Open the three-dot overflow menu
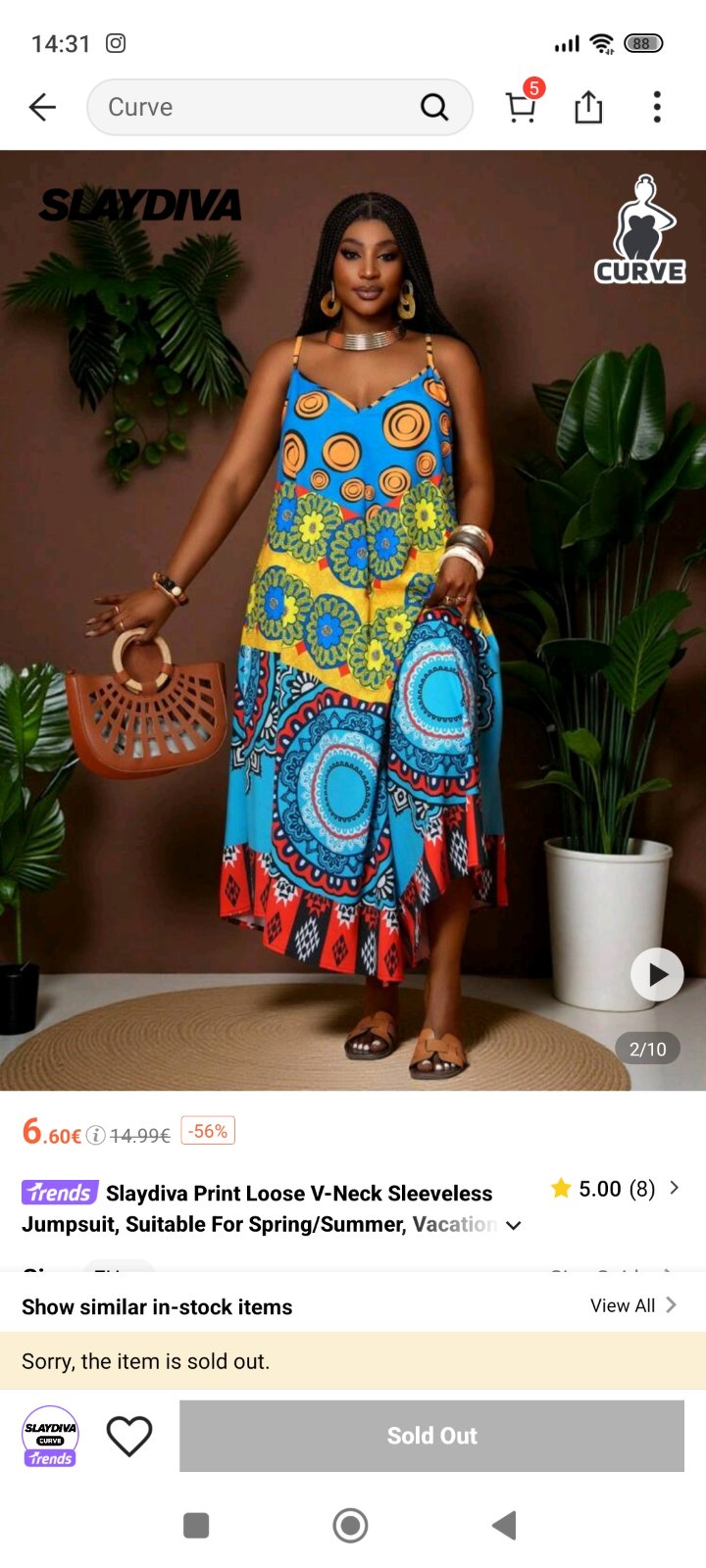This screenshot has width=706, height=1568. [x=657, y=107]
